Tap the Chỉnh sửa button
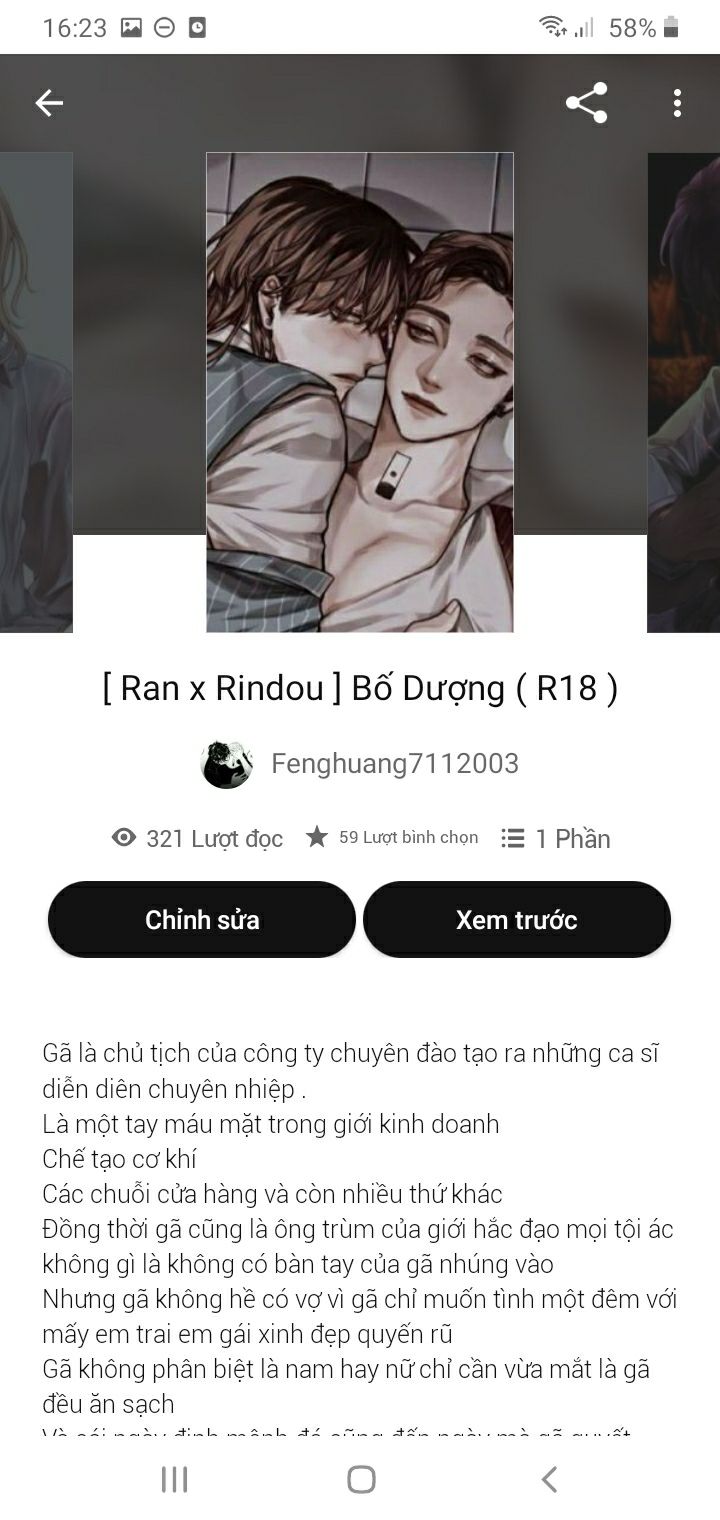 pos(202,919)
